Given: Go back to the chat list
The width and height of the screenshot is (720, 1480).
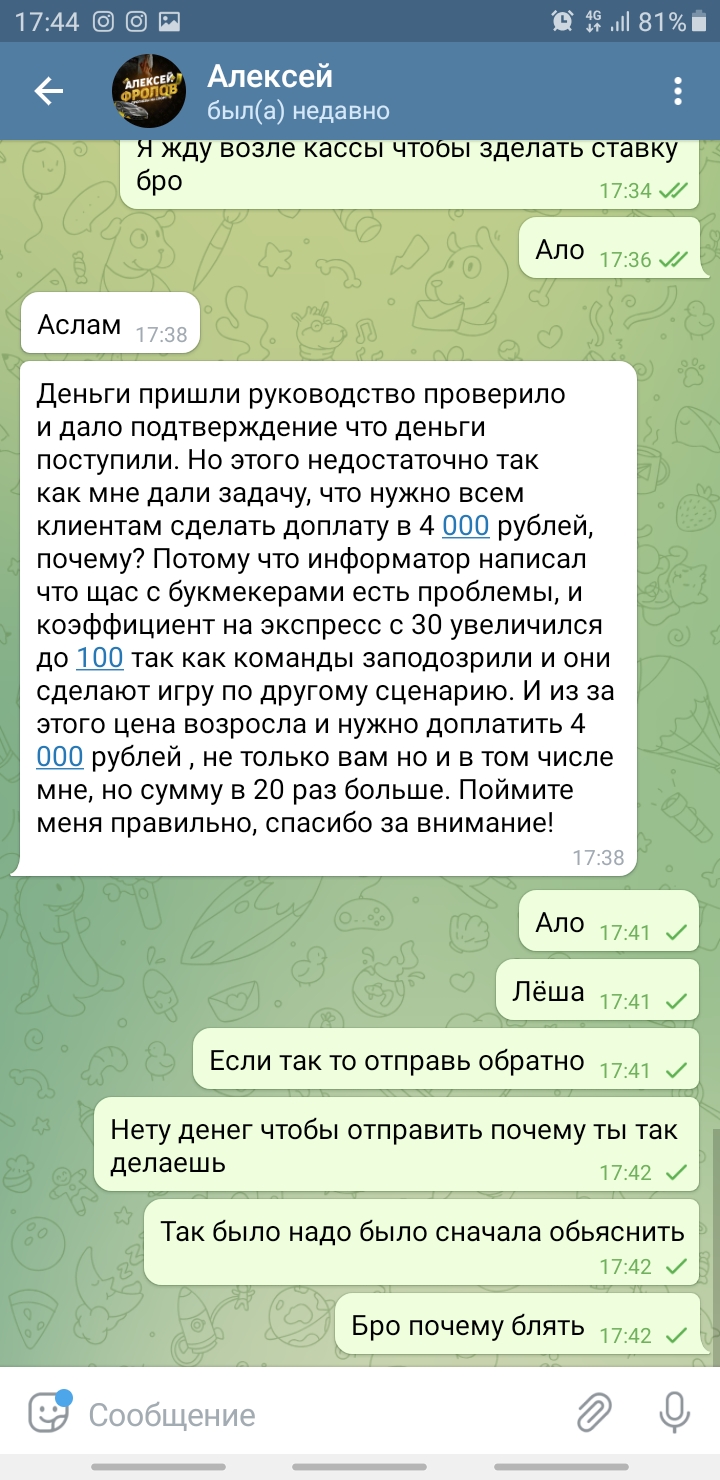Looking at the screenshot, I should pyautogui.click(x=48, y=91).
